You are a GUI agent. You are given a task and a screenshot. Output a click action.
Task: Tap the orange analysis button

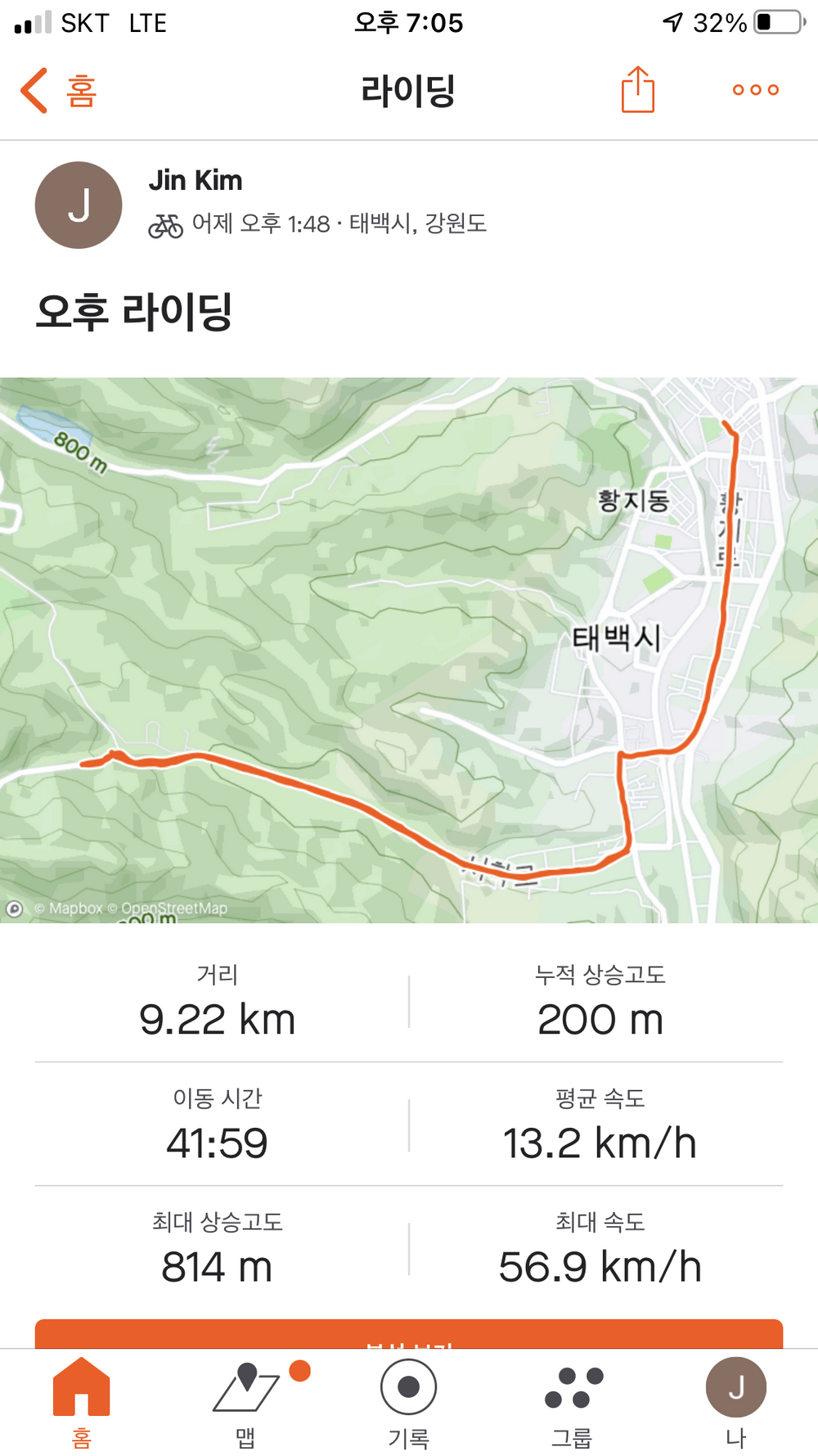tap(409, 1334)
